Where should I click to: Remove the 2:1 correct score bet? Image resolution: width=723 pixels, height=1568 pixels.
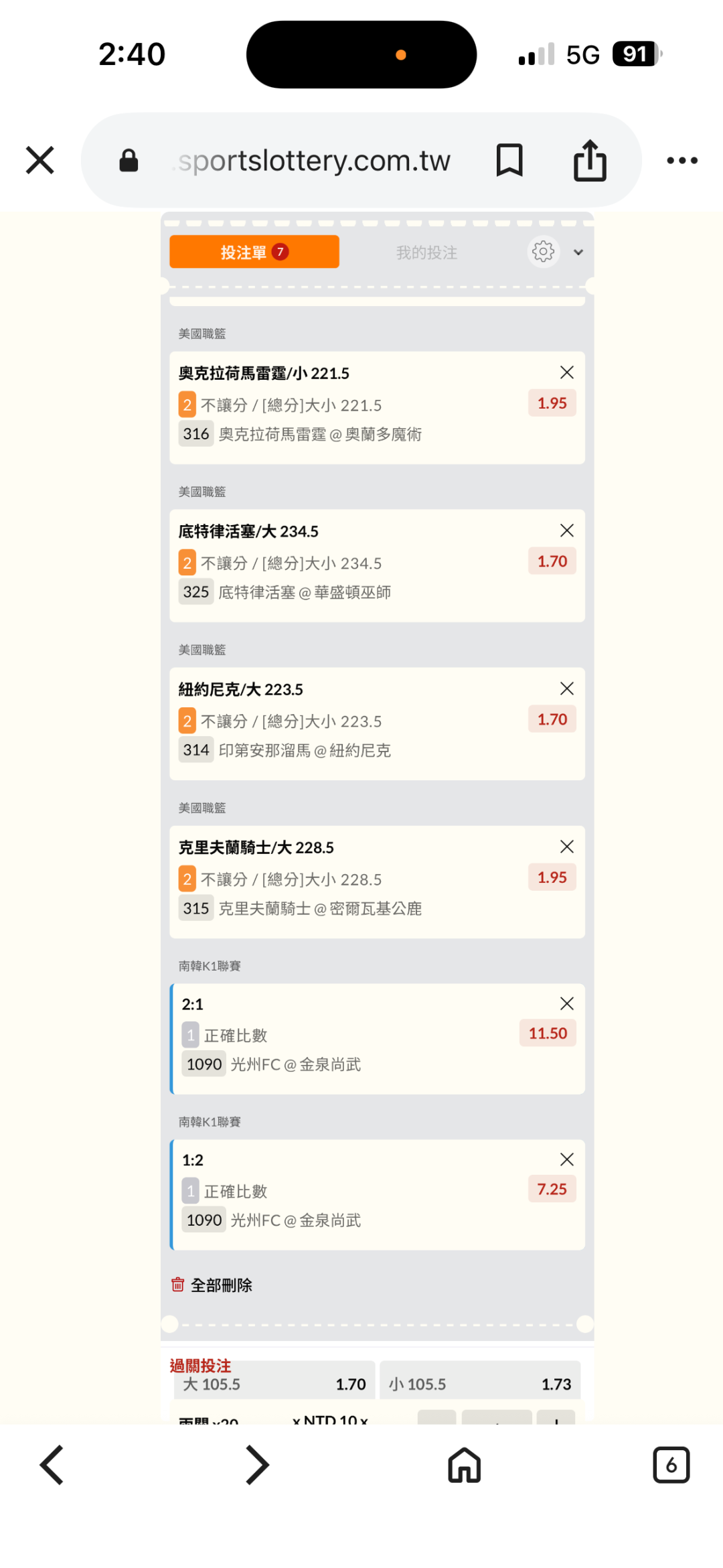coord(567,1003)
